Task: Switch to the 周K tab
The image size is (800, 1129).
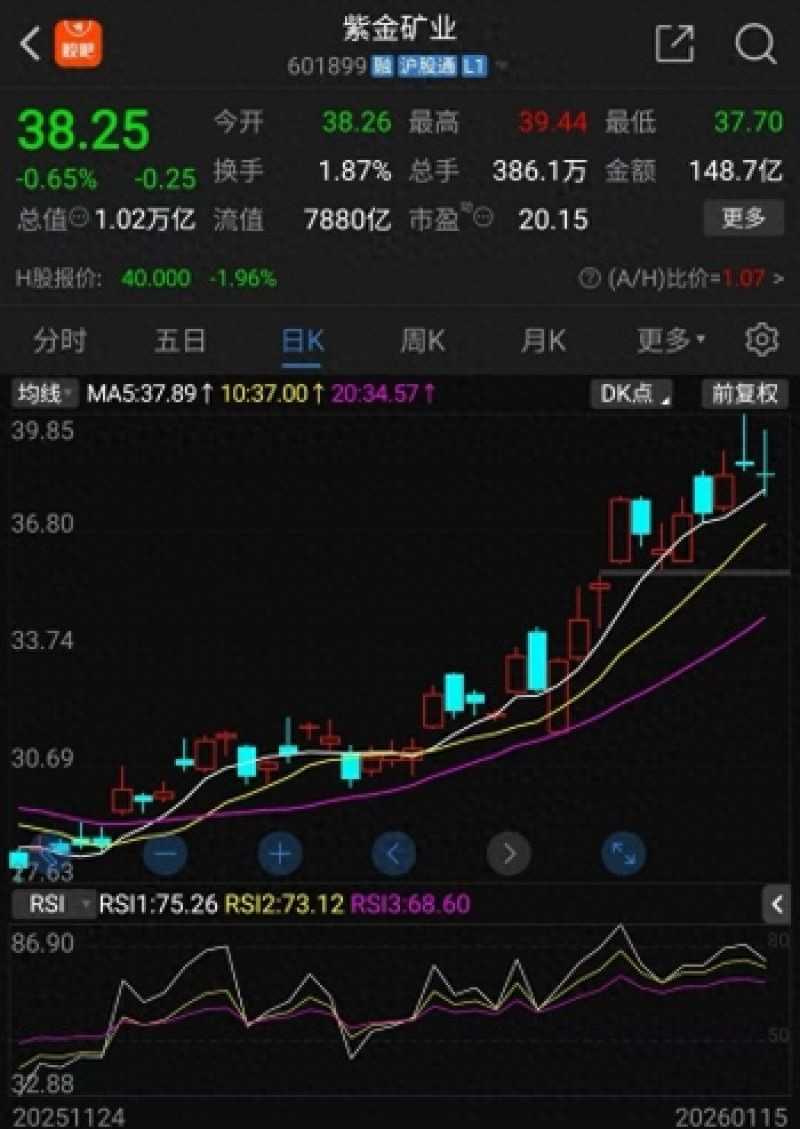Action: (422, 340)
